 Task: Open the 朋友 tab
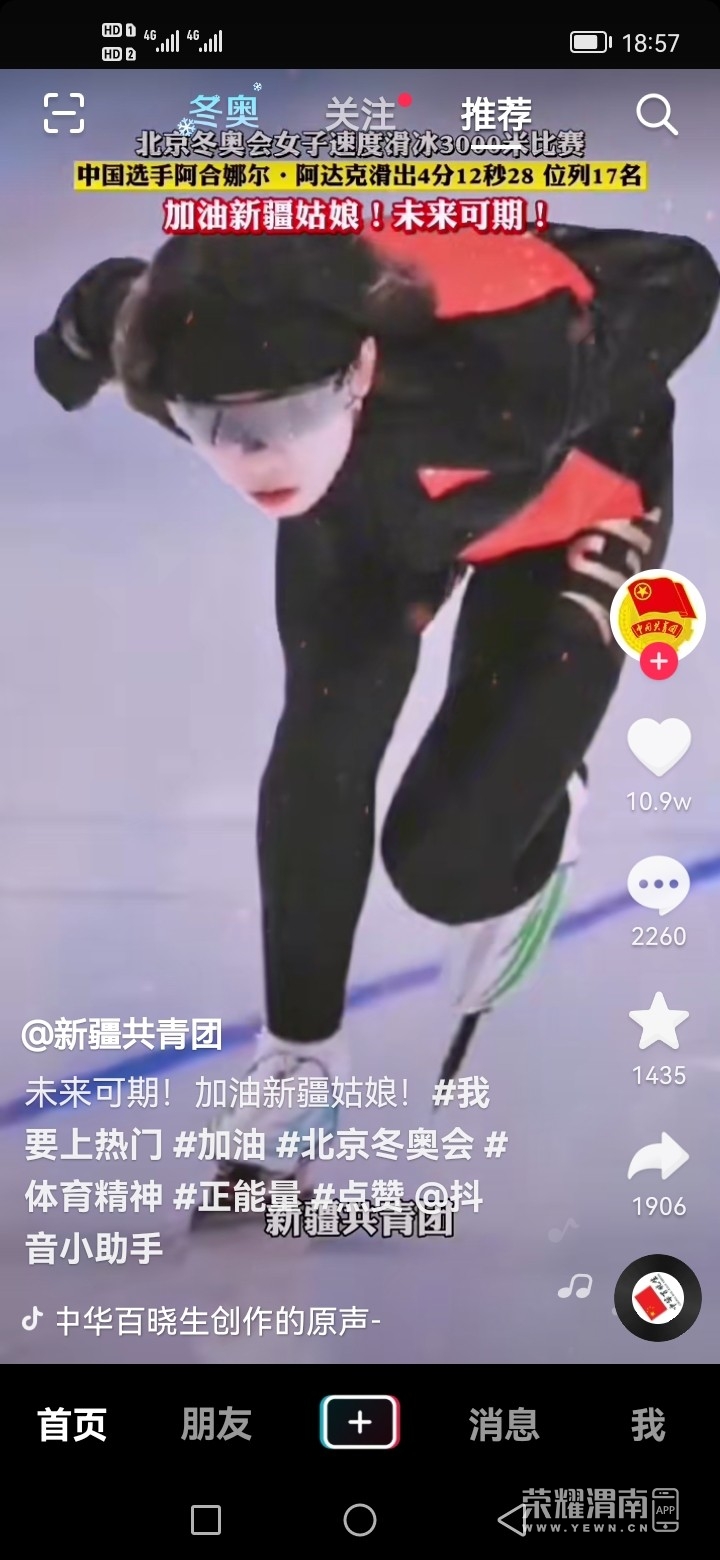216,1424
